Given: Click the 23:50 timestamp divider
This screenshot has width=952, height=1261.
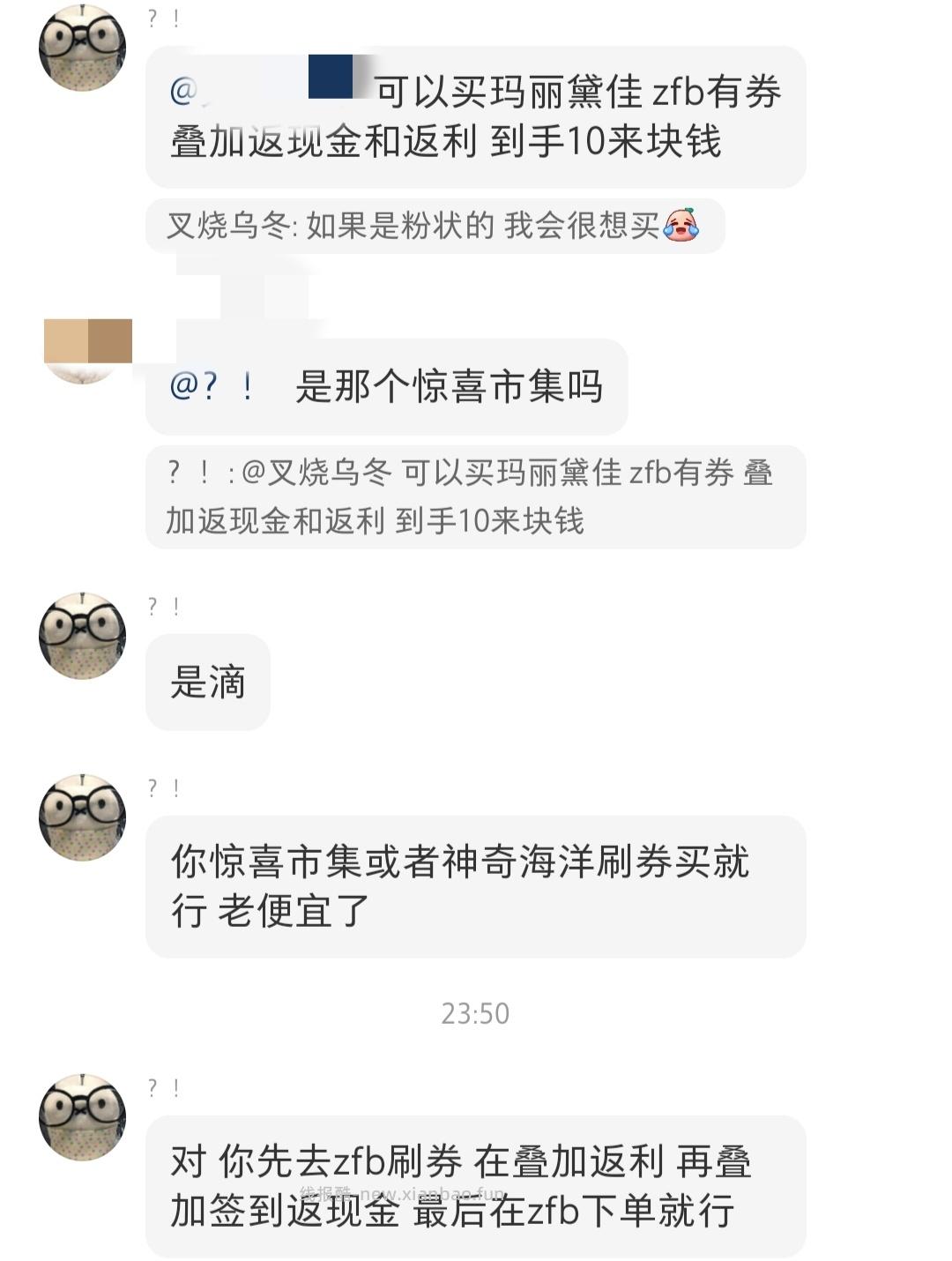Looking at the screenshot, I should tap(476, 1011).
